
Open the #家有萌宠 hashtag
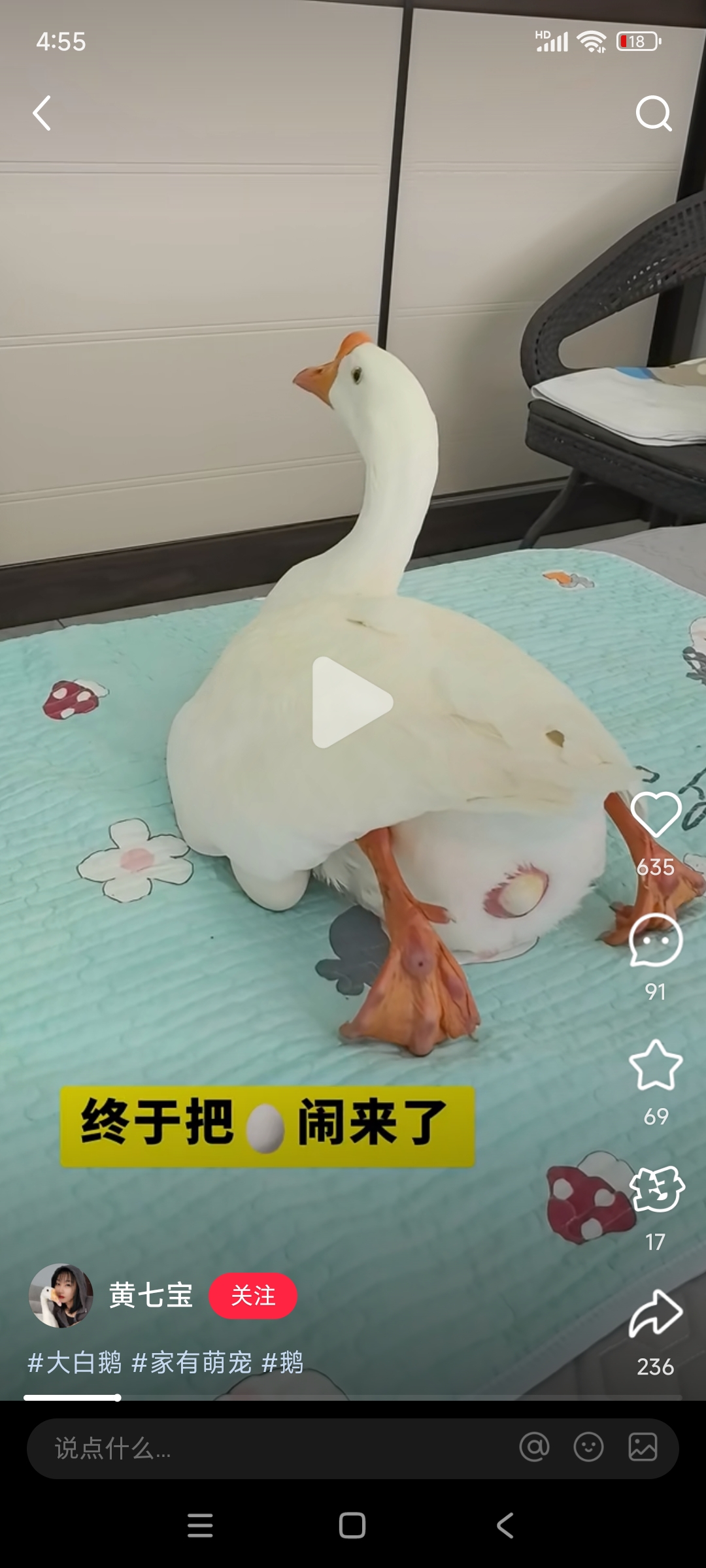point(192,1363)
